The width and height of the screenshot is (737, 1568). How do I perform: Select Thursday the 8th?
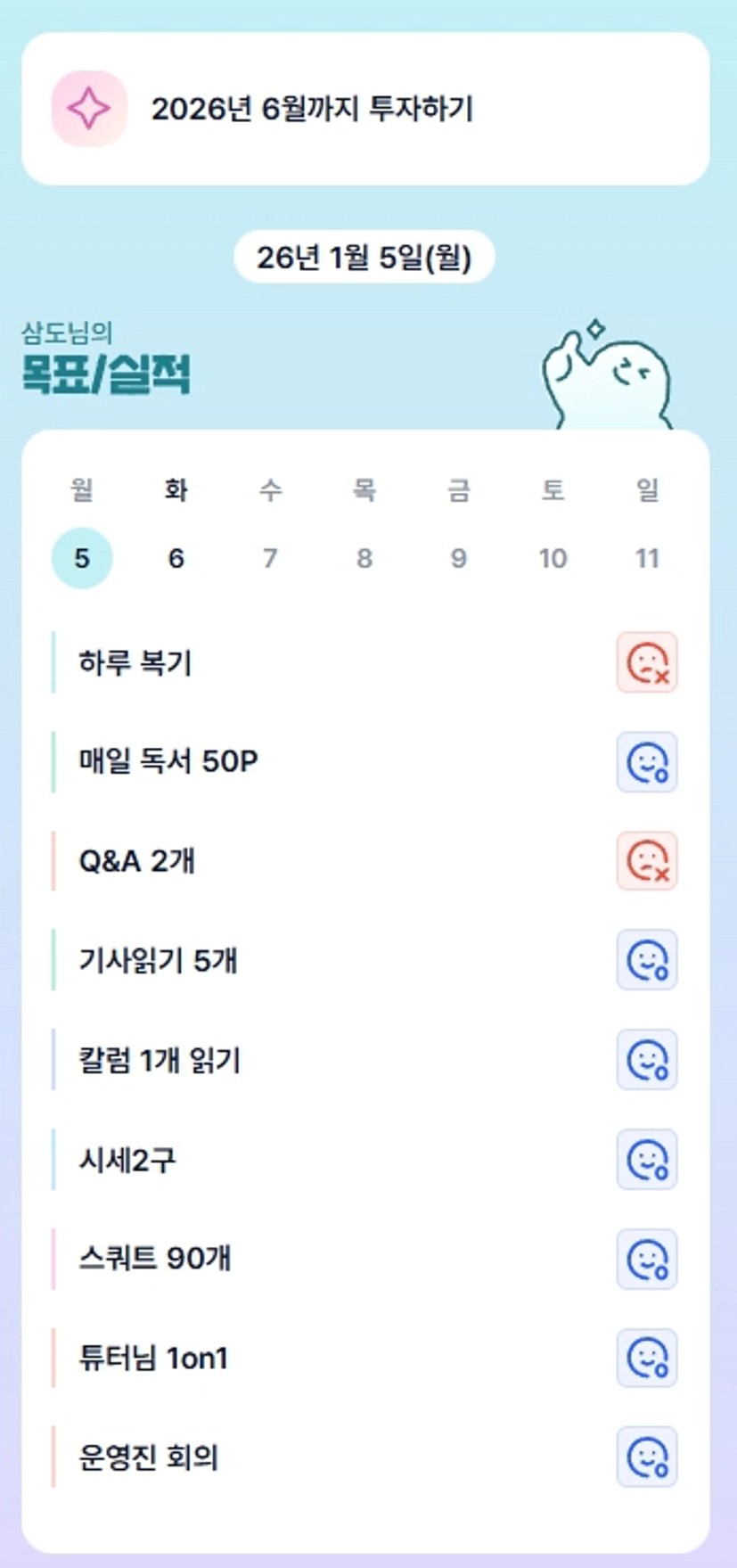(364, 558)
